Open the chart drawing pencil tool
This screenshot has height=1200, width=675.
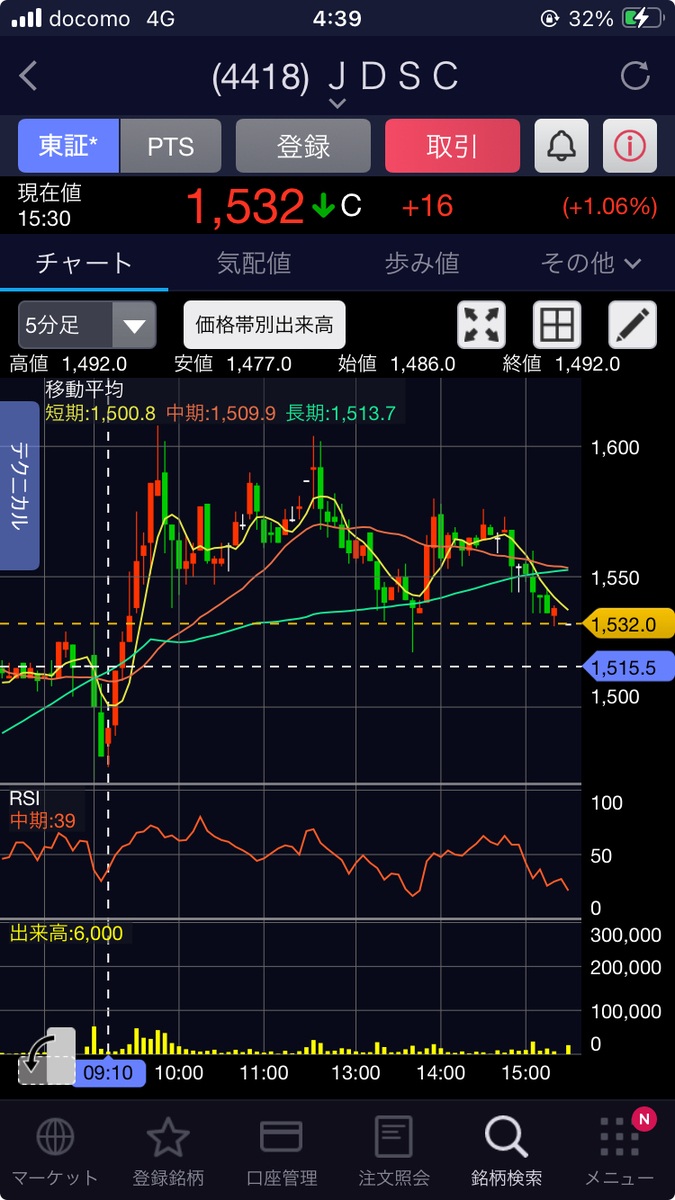(633, 325)
